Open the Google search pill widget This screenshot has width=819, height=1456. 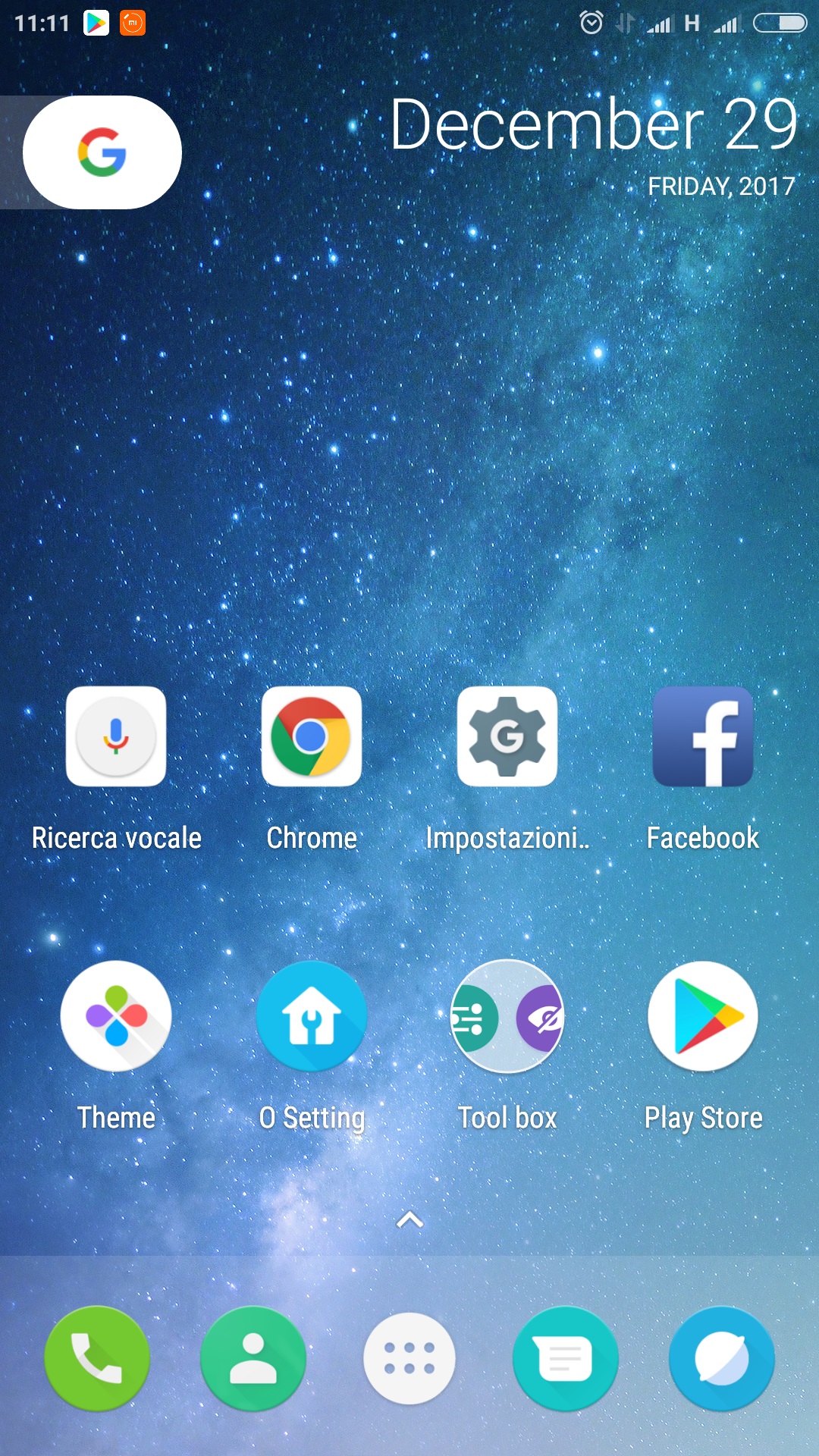102,152
